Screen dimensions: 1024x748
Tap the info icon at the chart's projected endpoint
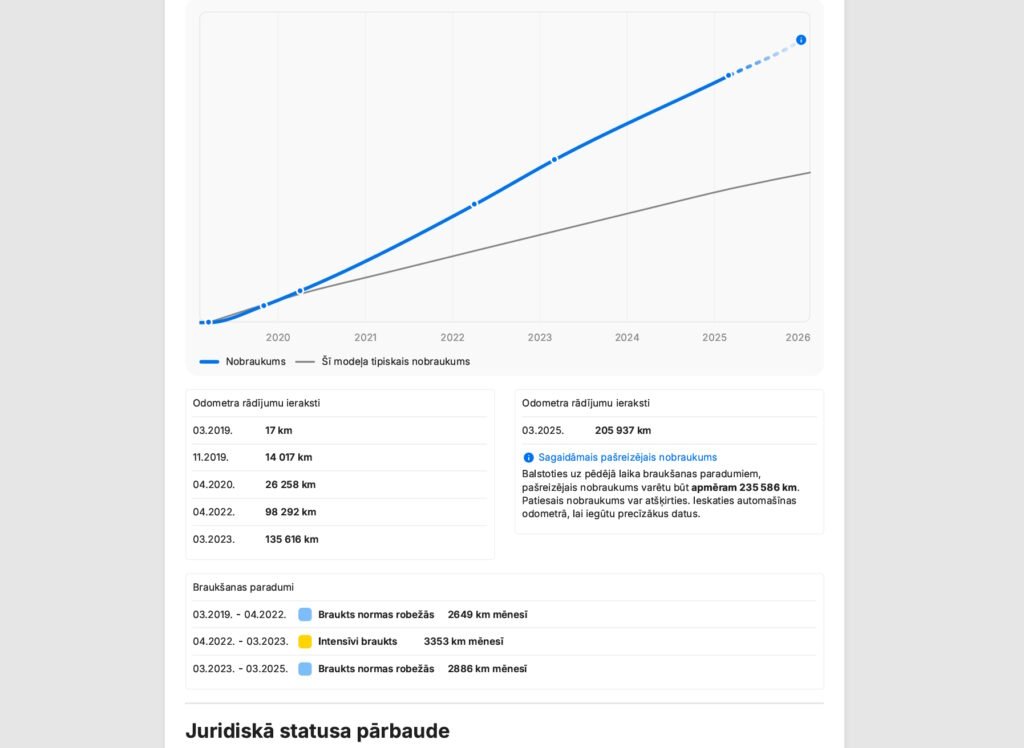point(801,40)
